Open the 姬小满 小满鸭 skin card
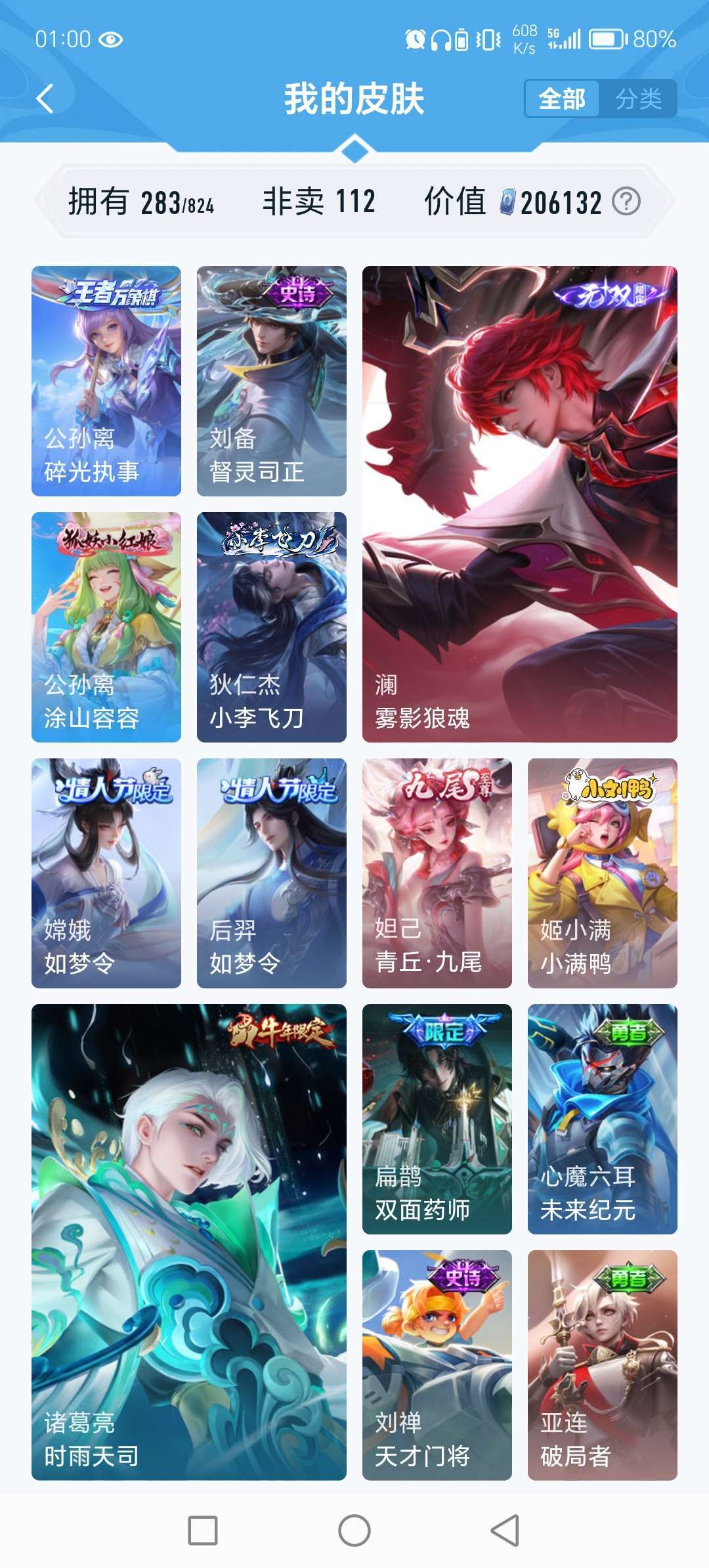The height and width of the screenshot is (1568, 709). tap(603, 873)
